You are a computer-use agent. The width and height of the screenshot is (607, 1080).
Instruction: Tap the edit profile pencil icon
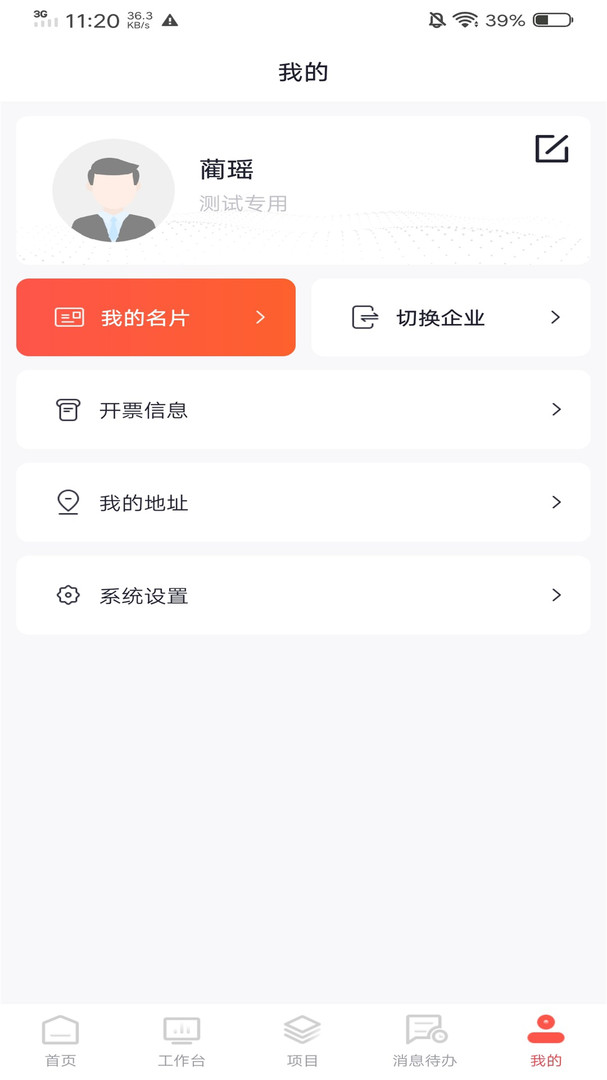[552, 149]
